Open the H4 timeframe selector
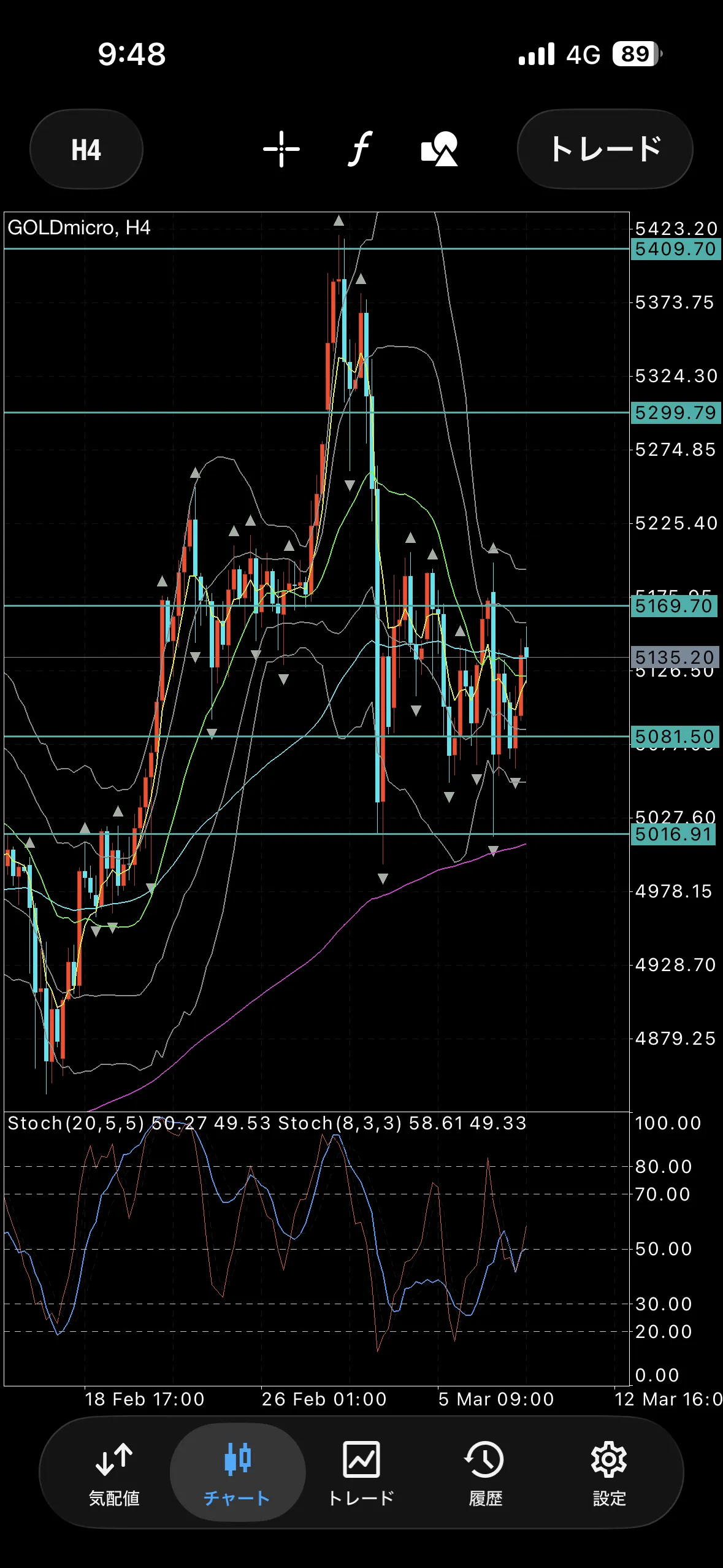Image resolution: width=723 pixels, height=1568 pixels. click(86, 150)
